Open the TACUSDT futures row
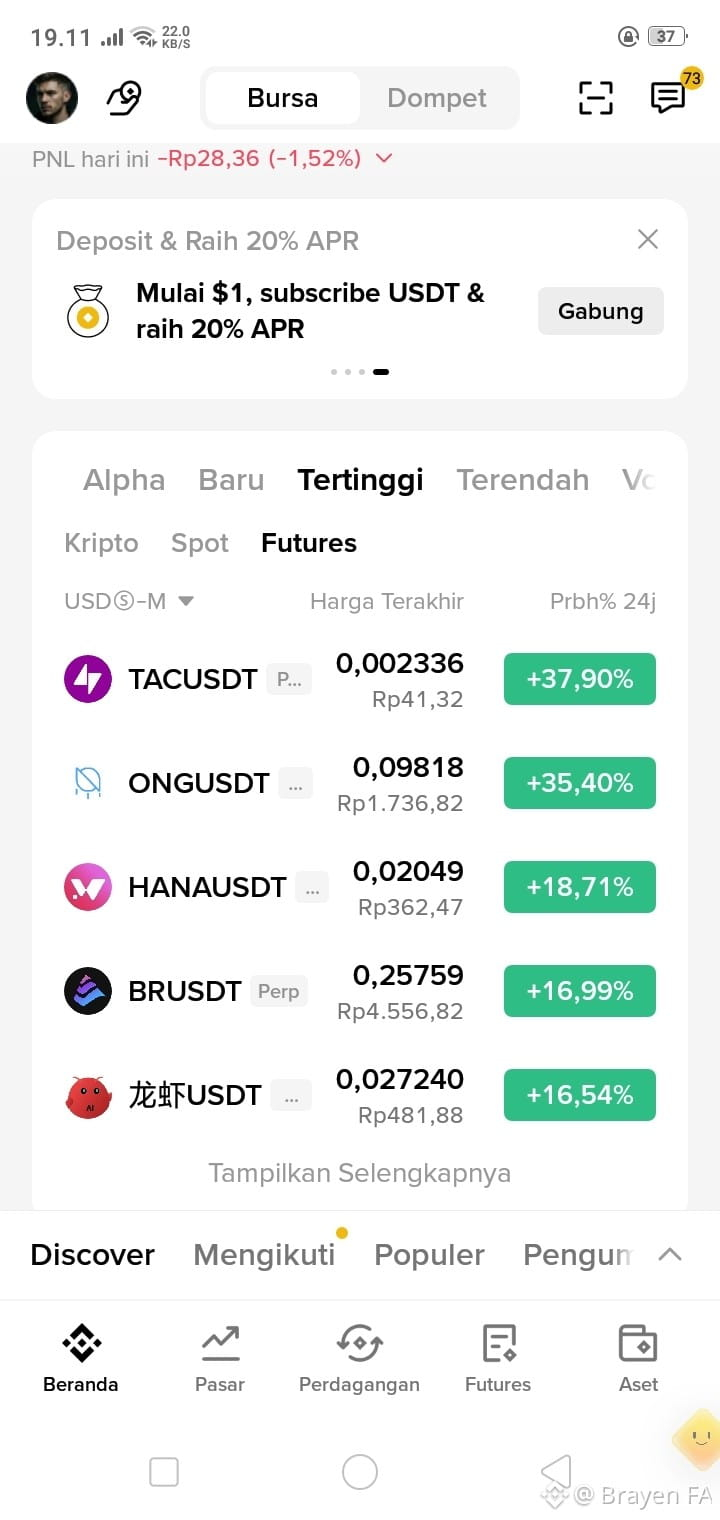Image resolution: width=720 pixels, height=1520 pixels. coord(360,679)
